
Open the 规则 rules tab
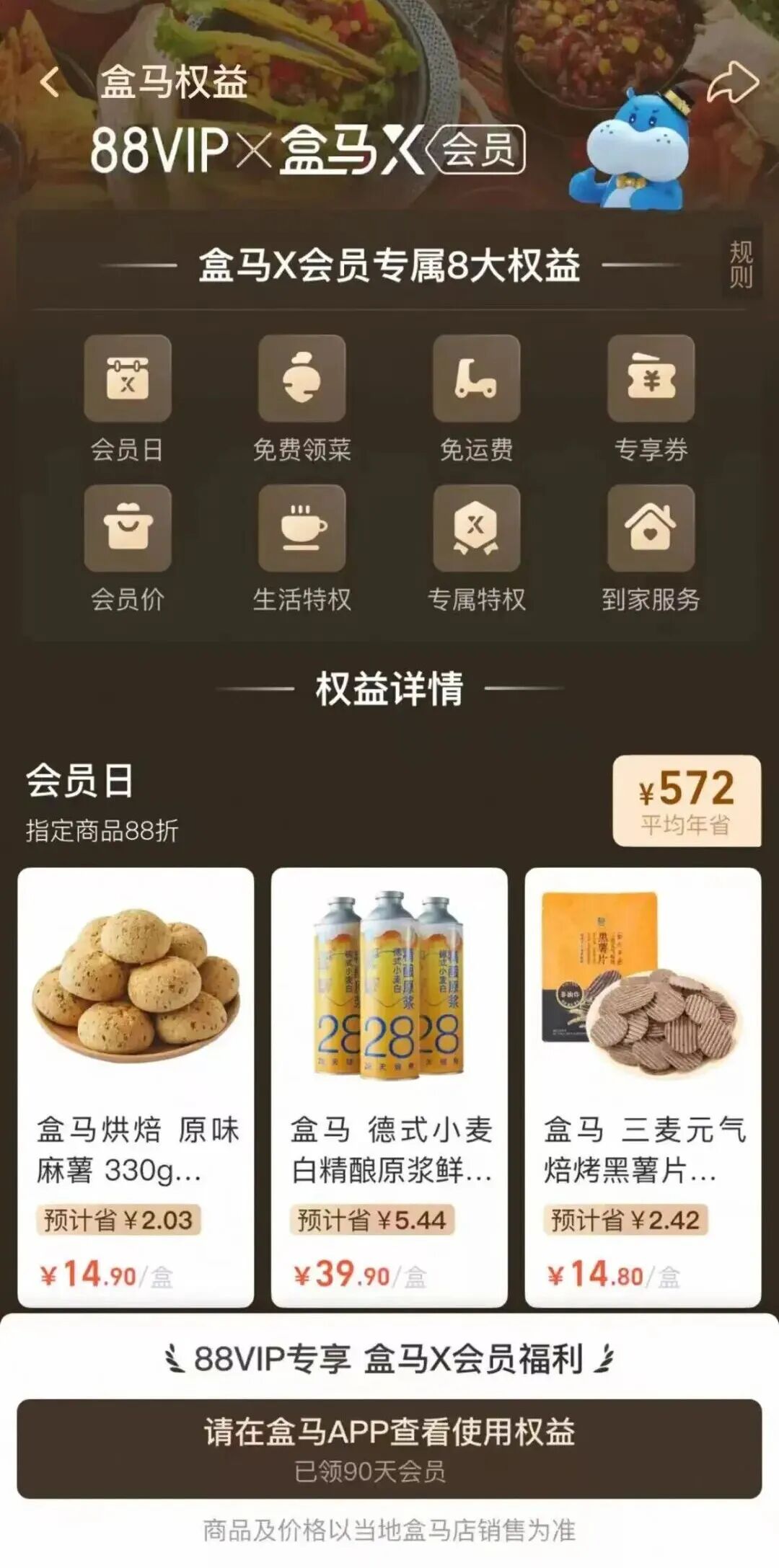pos(741,265)
